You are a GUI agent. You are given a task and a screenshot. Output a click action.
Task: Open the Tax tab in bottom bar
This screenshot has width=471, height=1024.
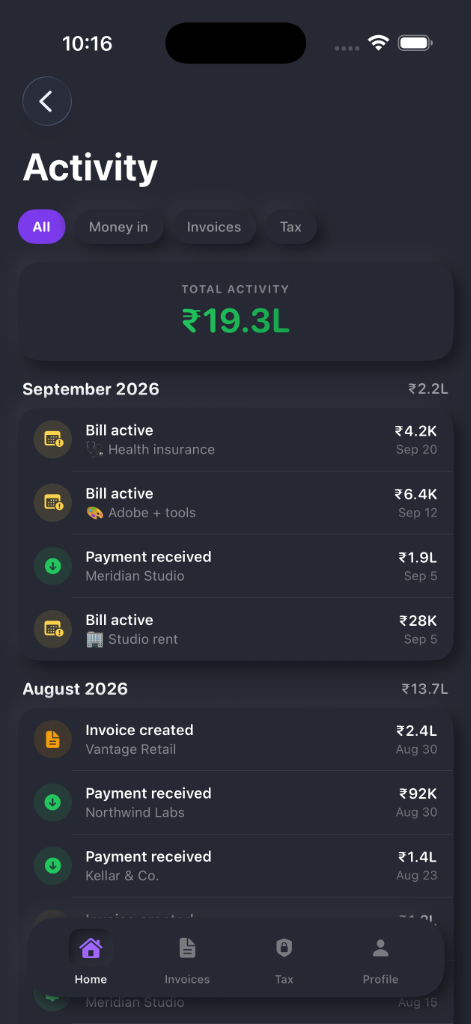pos(284,958)
